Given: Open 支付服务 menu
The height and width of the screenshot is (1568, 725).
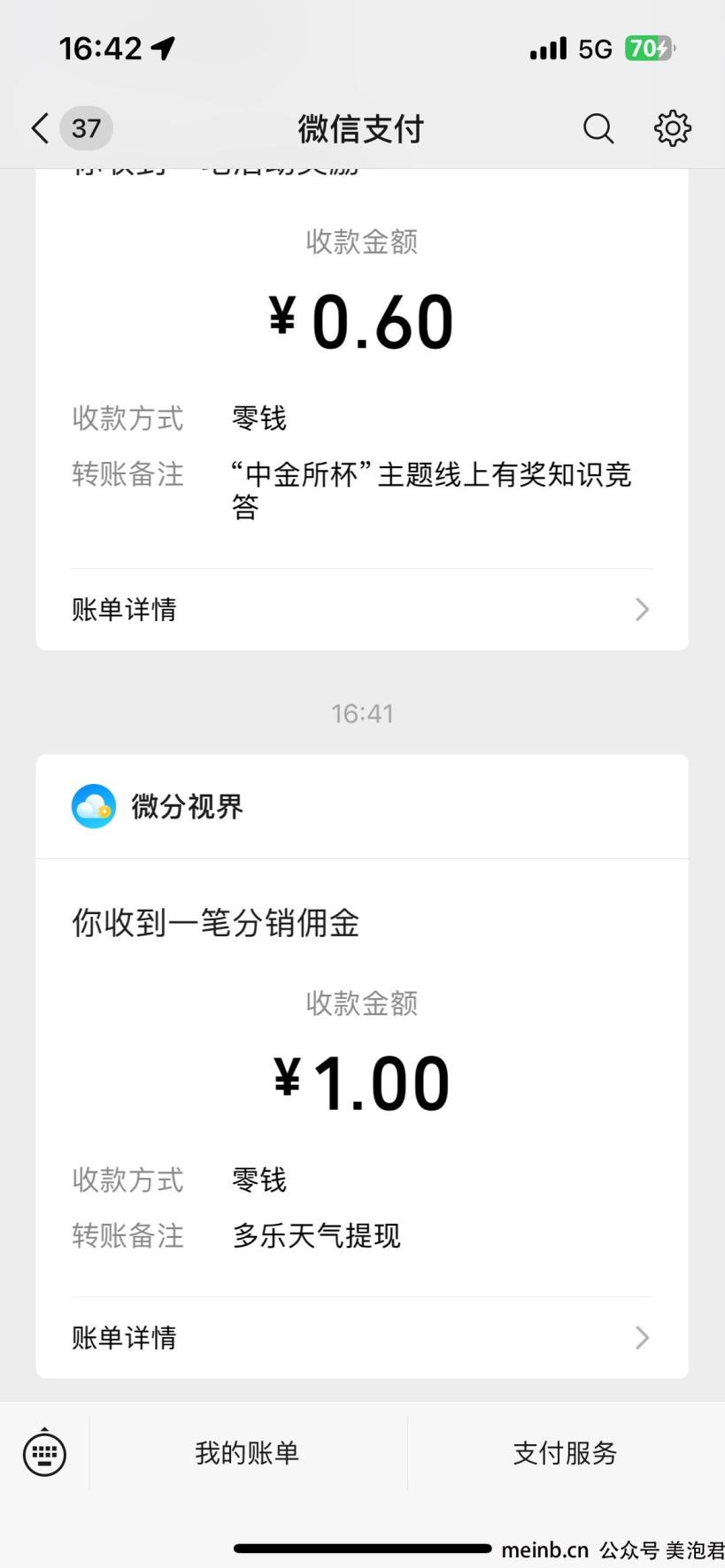Looking at the screenshot, I should (566, 1453).
